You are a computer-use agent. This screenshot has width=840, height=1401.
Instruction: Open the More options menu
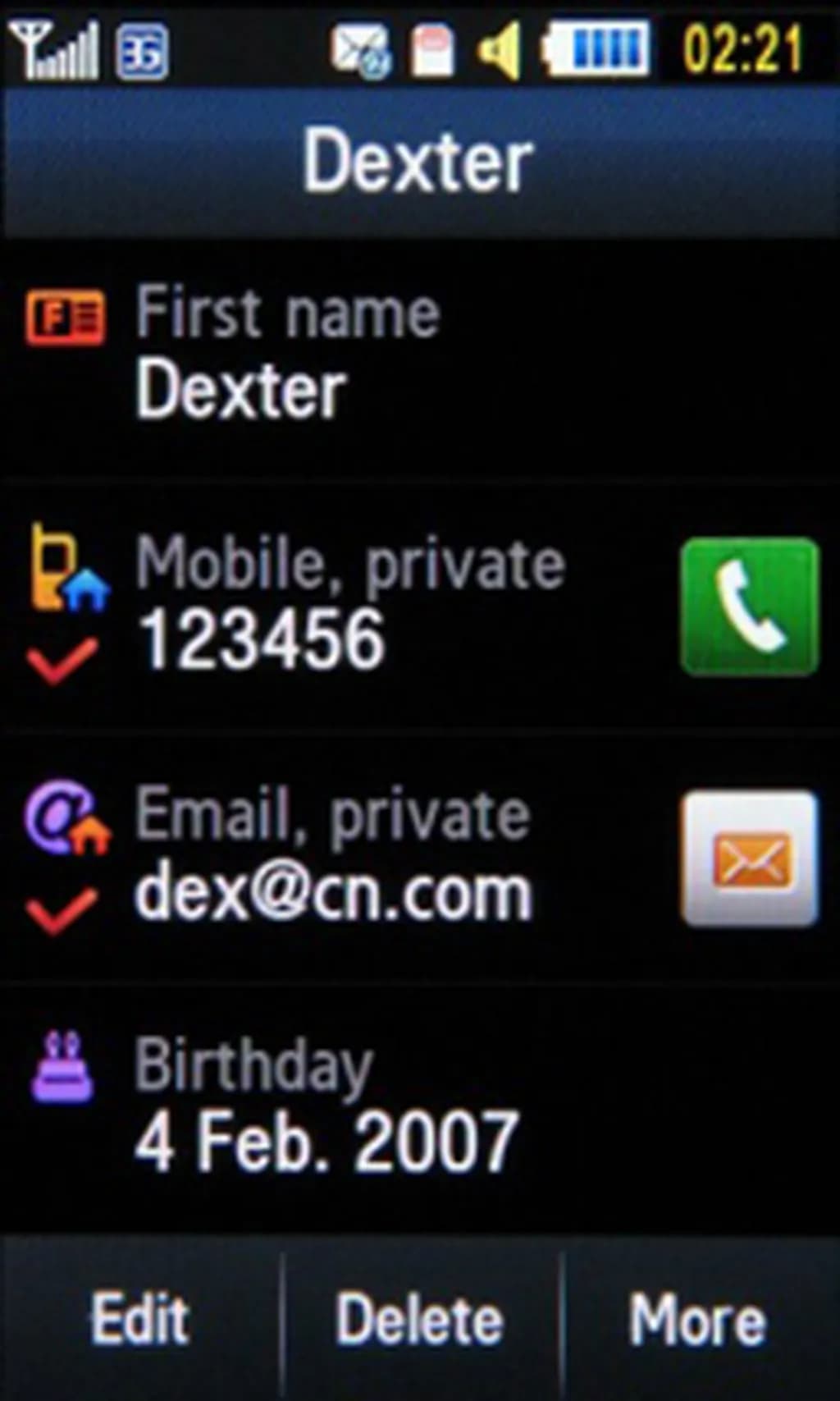point(697,1319)
